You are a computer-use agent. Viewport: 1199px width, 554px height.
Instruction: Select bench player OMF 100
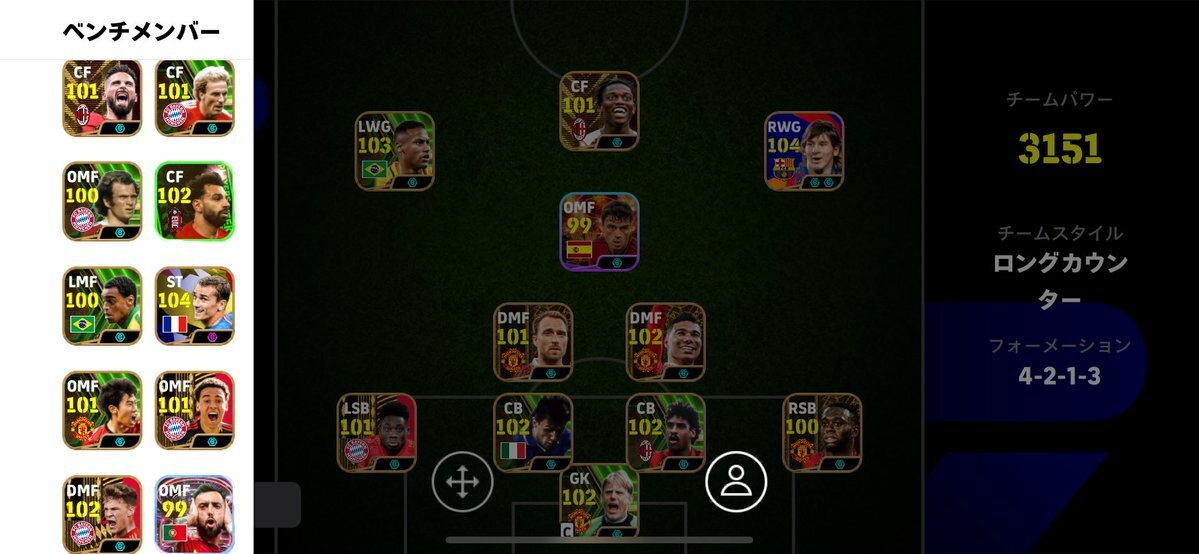102,201
